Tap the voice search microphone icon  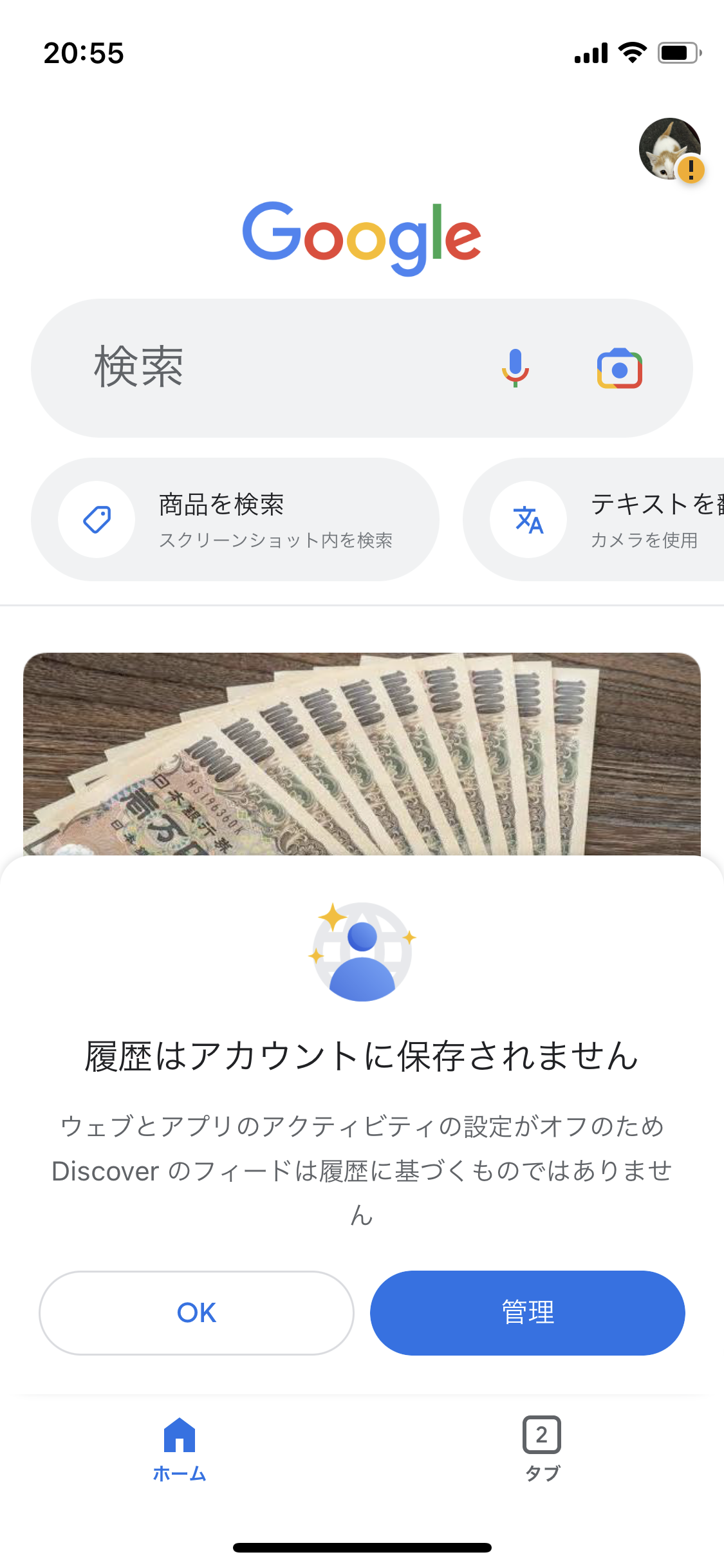coord(515,368)
